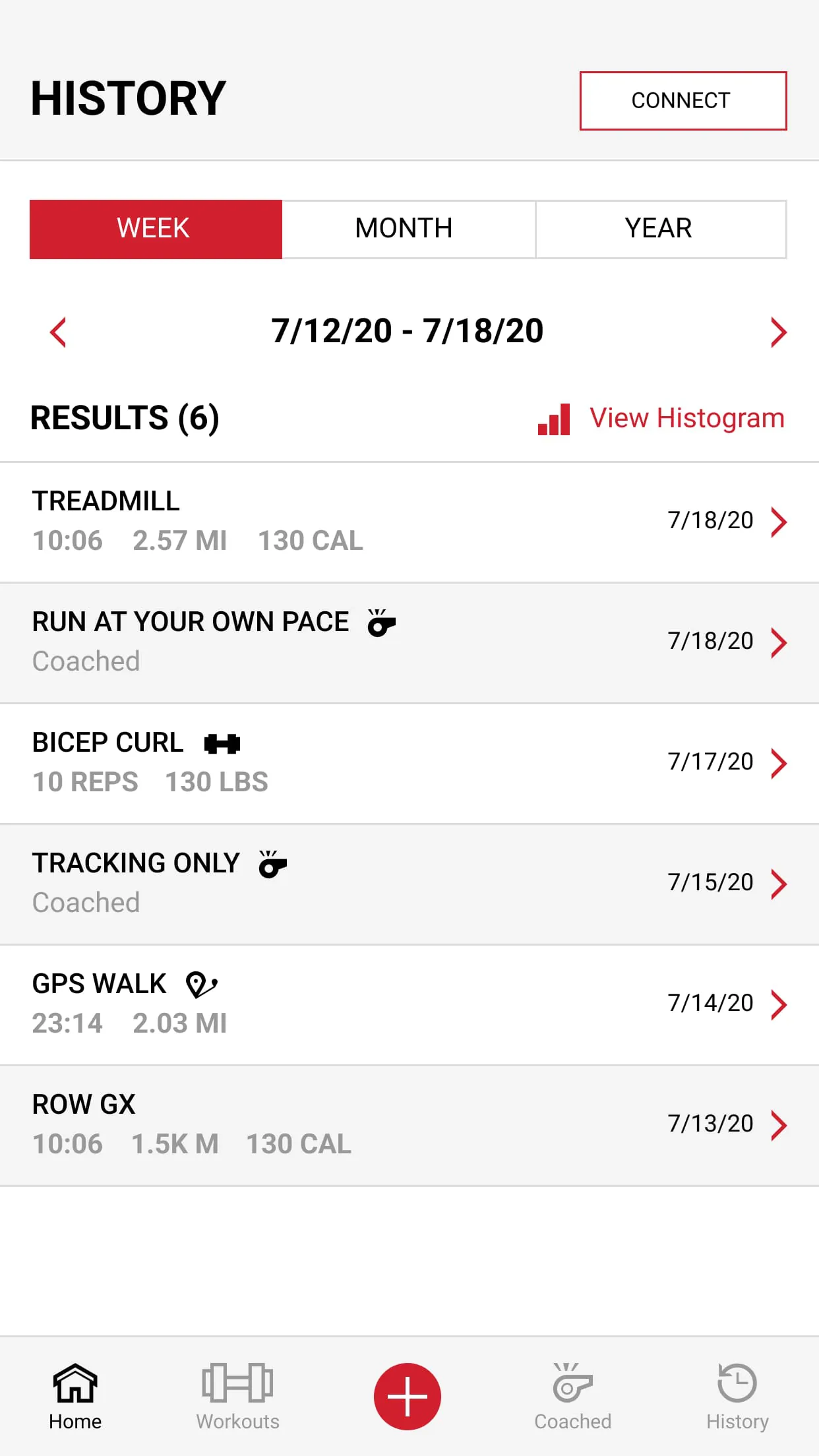The image size is (819, 1456).
Task: Tap the whistle icon beside RUN AT YOUR OWN PACE
Action: tap(381, 622)
